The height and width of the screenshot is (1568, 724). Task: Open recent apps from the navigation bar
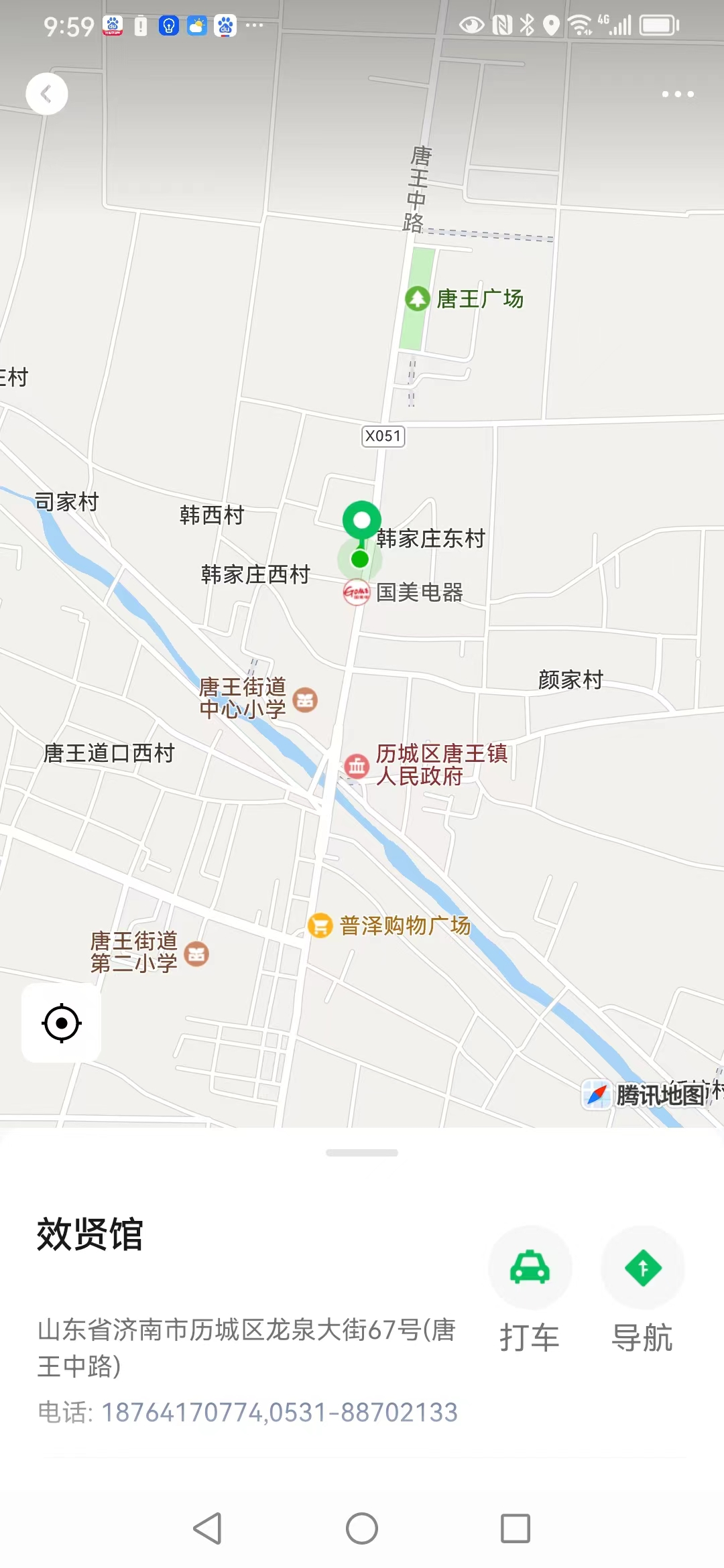point(516,1528)
